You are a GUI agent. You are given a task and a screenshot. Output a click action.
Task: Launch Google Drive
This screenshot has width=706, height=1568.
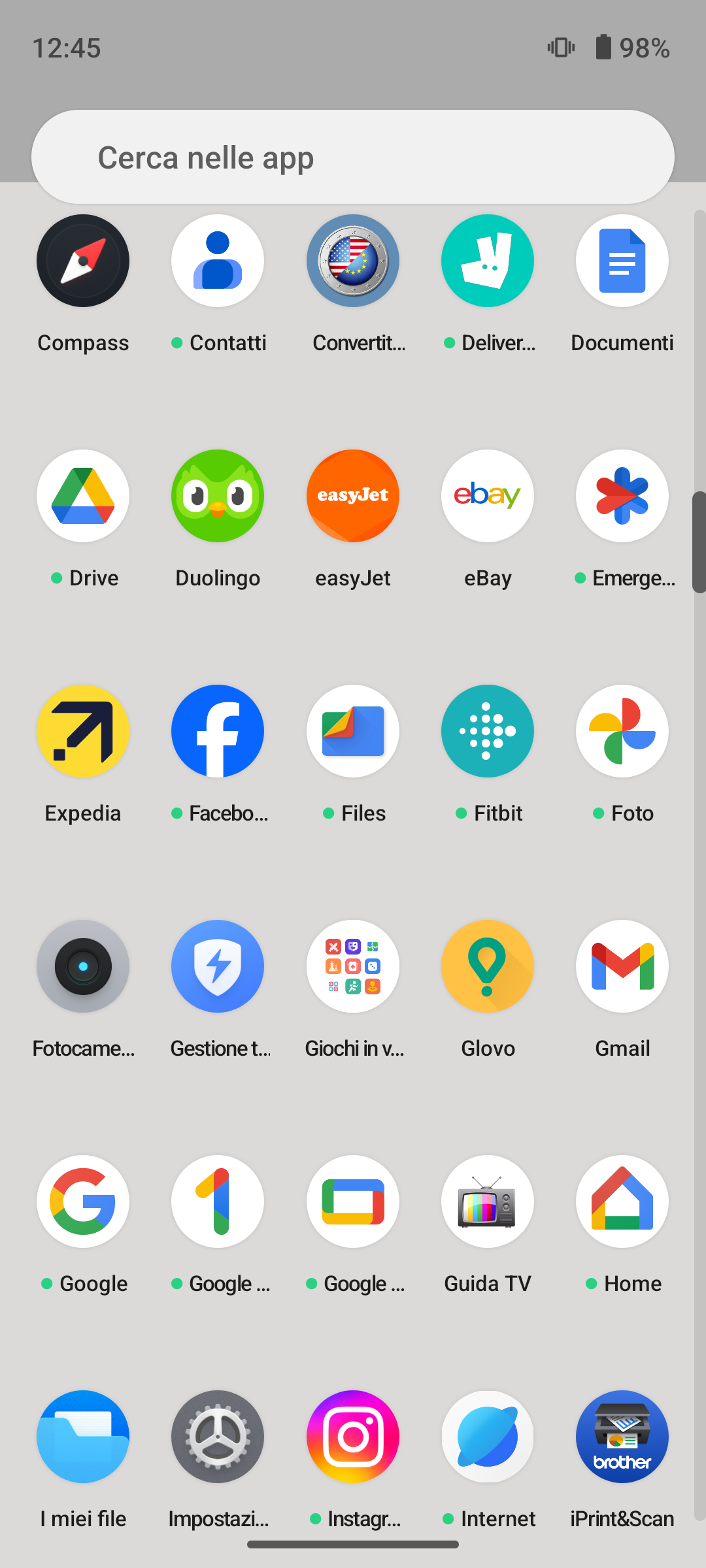point(83,496)
